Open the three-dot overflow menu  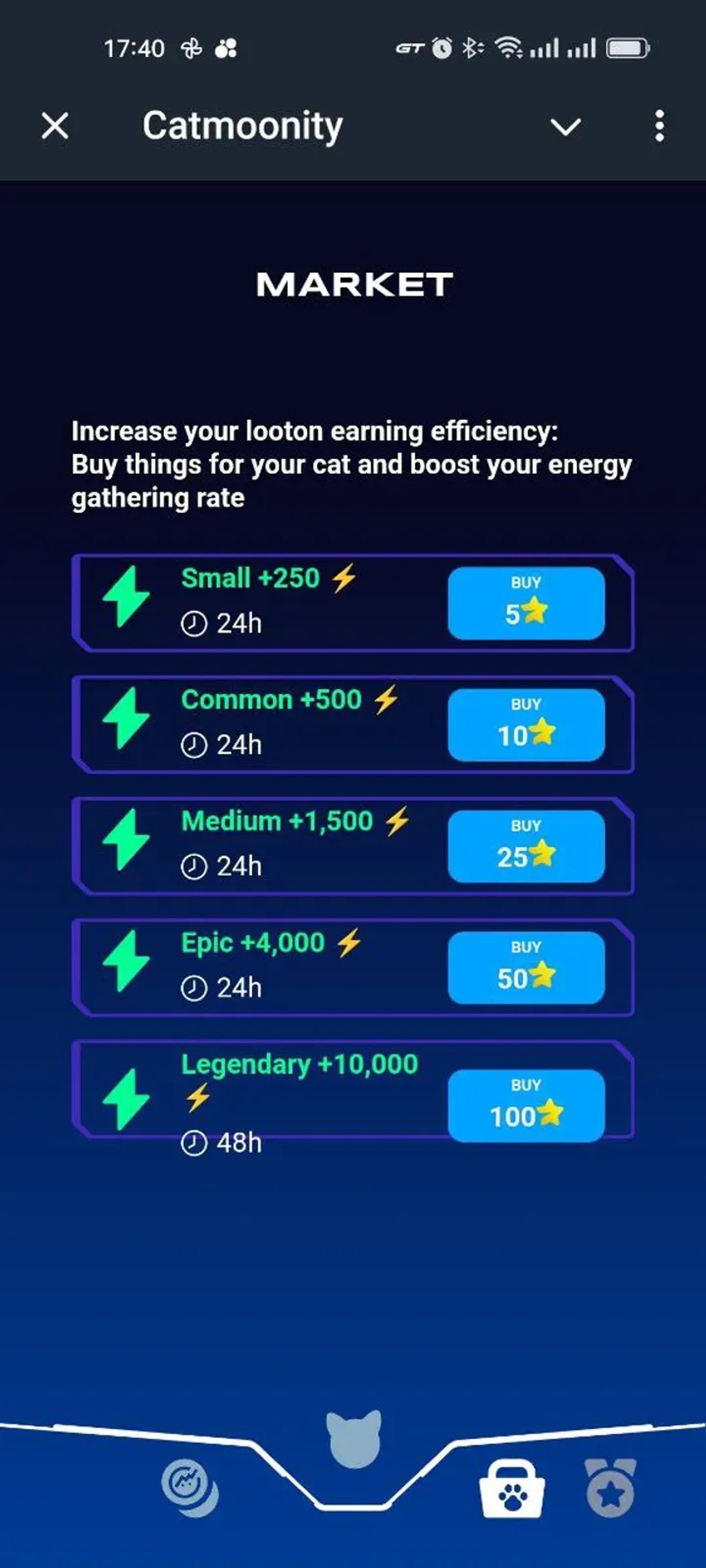pos(659,126)
